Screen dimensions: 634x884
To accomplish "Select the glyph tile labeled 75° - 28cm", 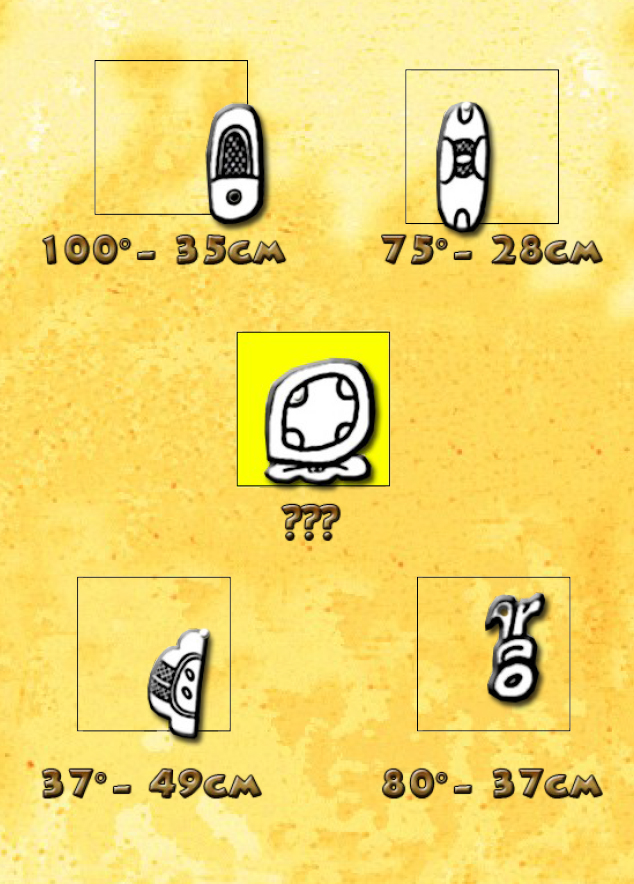I will (x=481, y=147).
